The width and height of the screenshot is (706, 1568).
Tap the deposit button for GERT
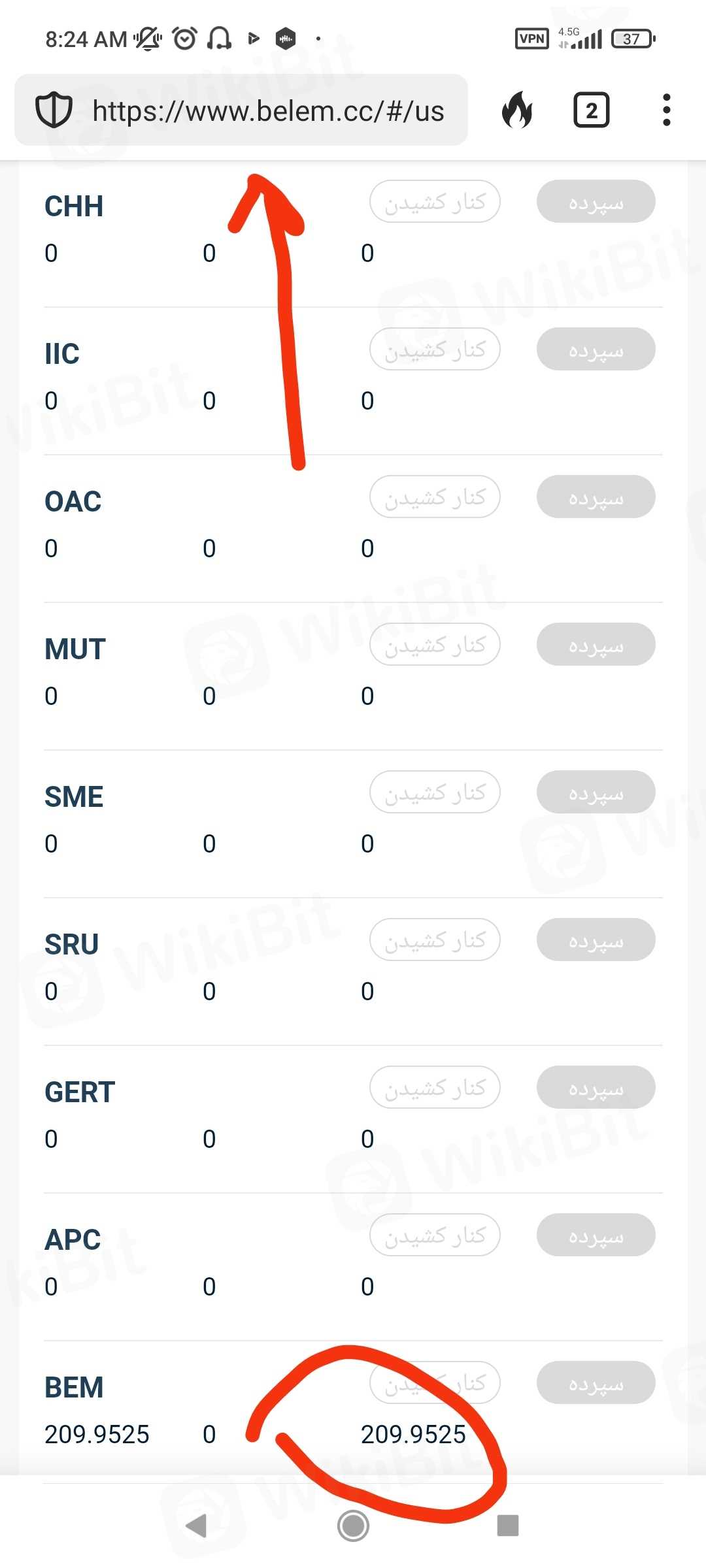click(x=596, y=1088)
